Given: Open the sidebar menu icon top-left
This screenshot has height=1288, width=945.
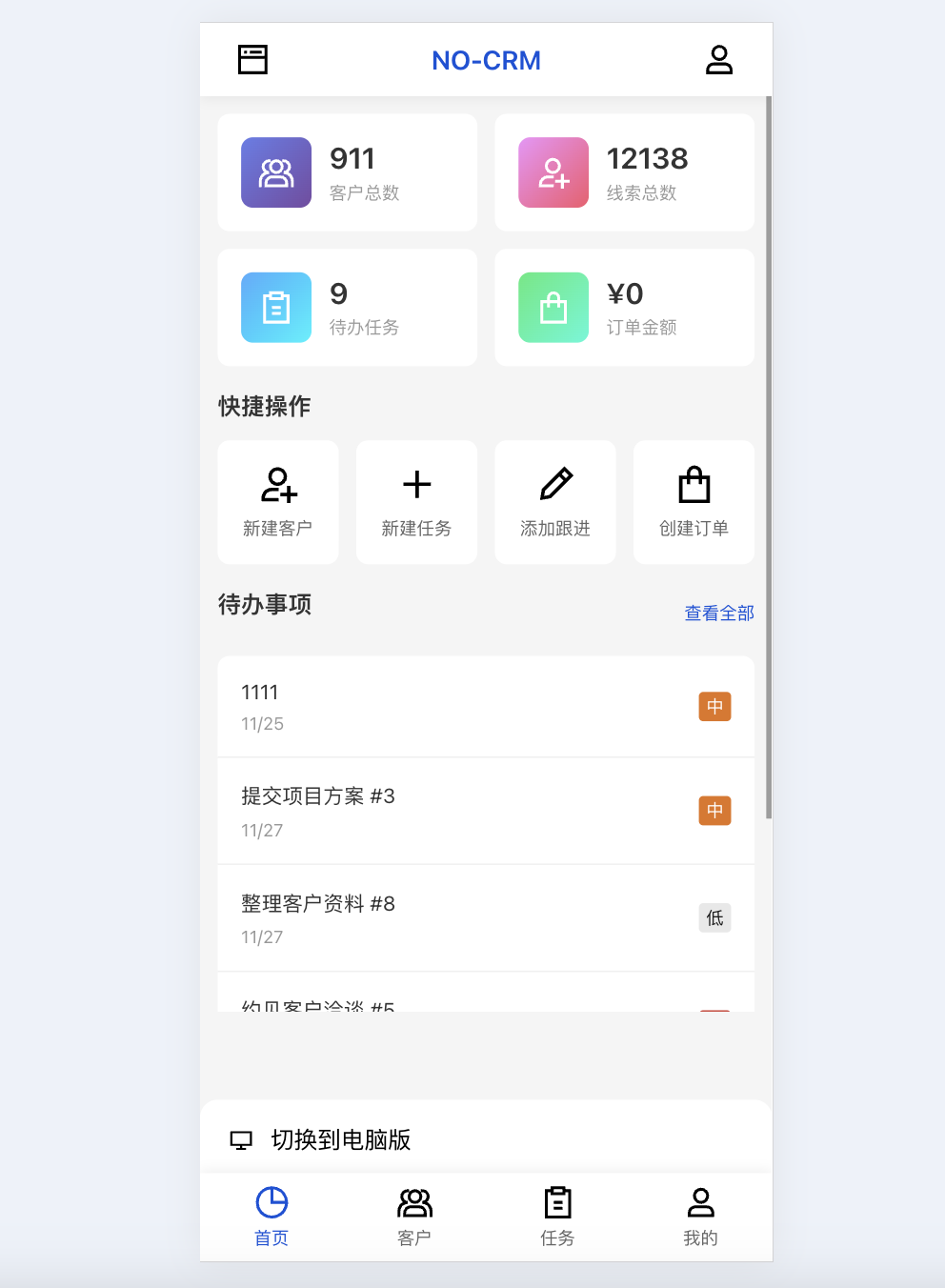Looking at the screenshot, I should click(252, 59).
